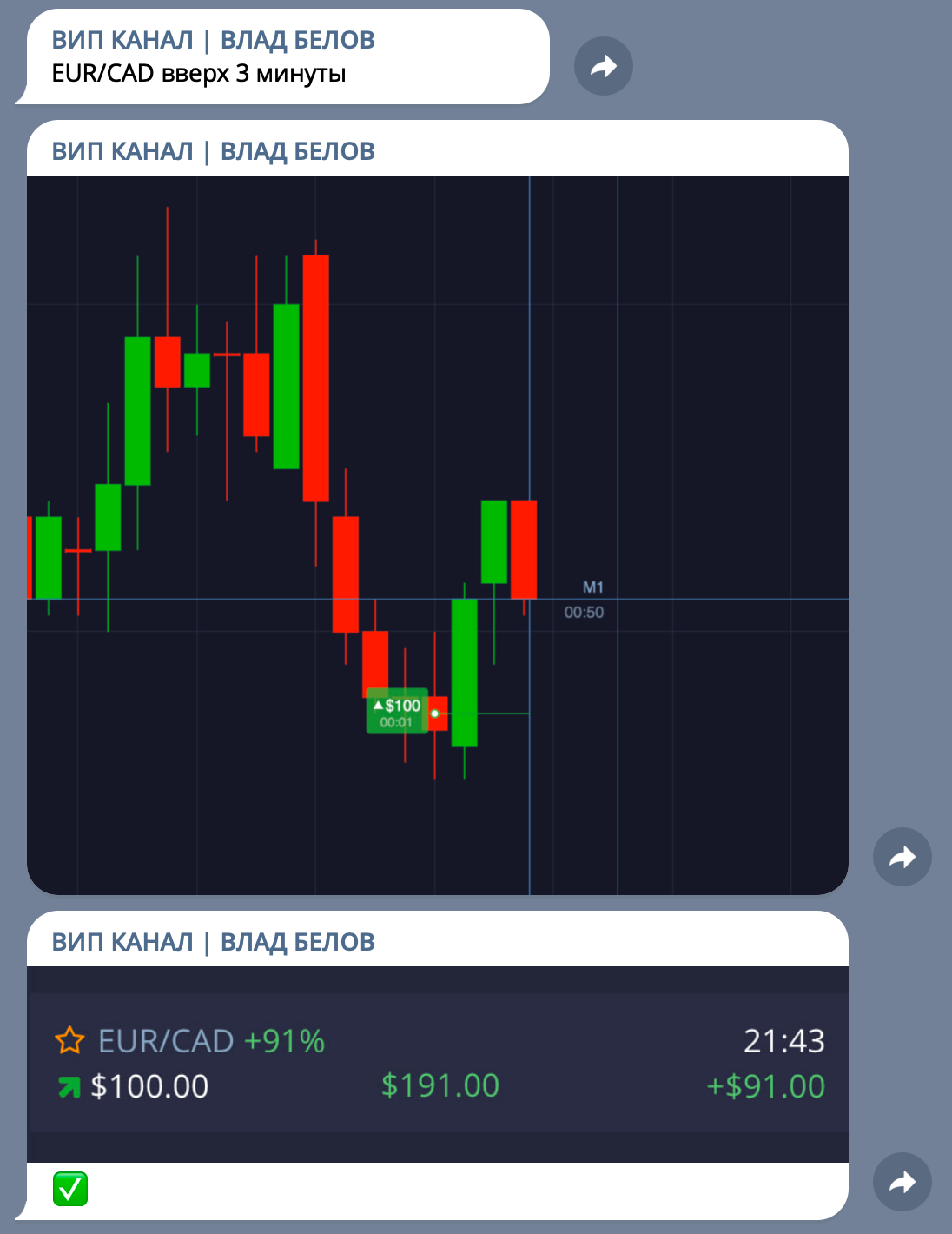
Task: Open sender name above the chart image
Action: 214,151
